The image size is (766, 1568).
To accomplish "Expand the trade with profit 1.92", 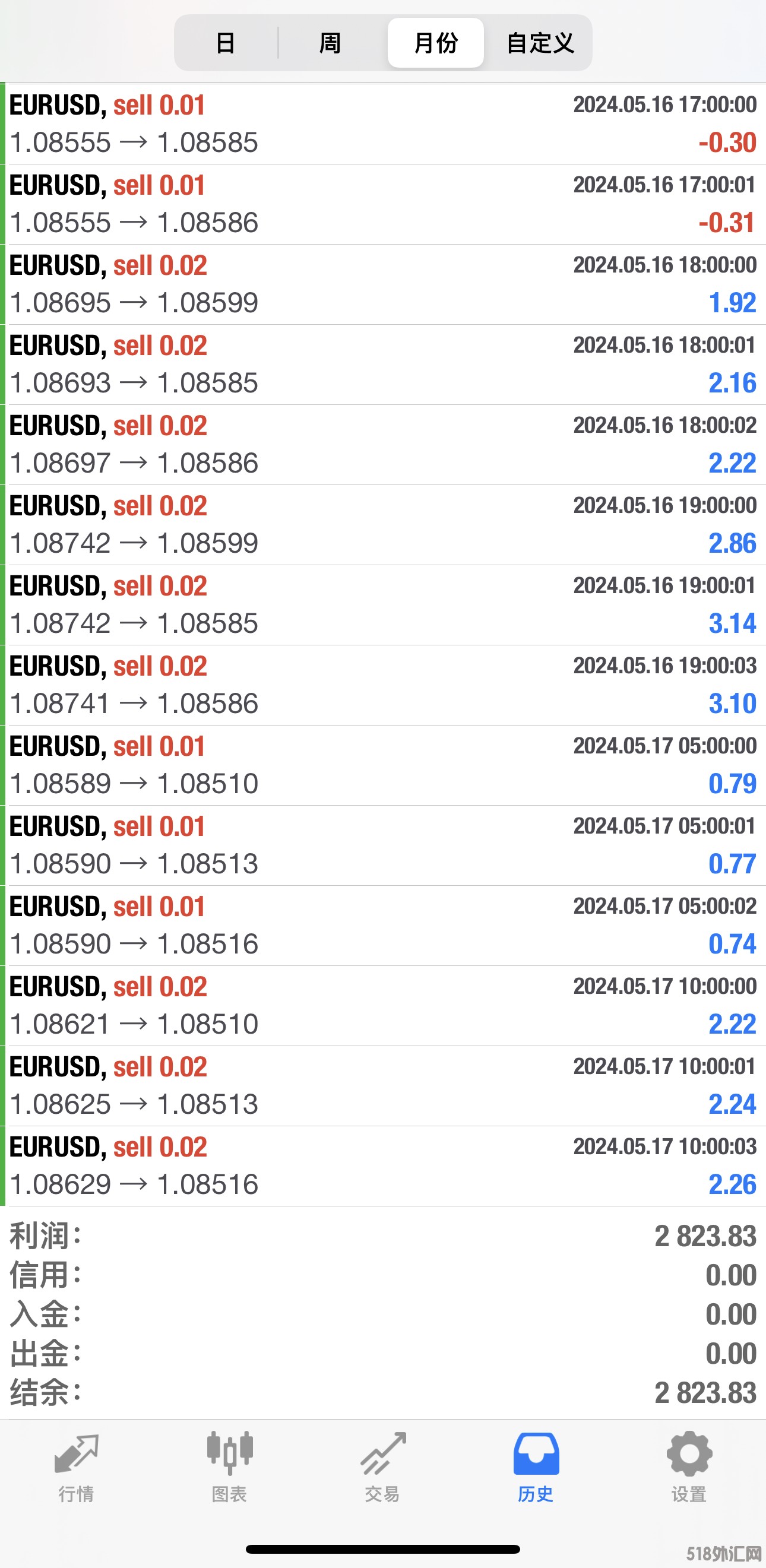I will pyautogui.click(x=382, y=284).
